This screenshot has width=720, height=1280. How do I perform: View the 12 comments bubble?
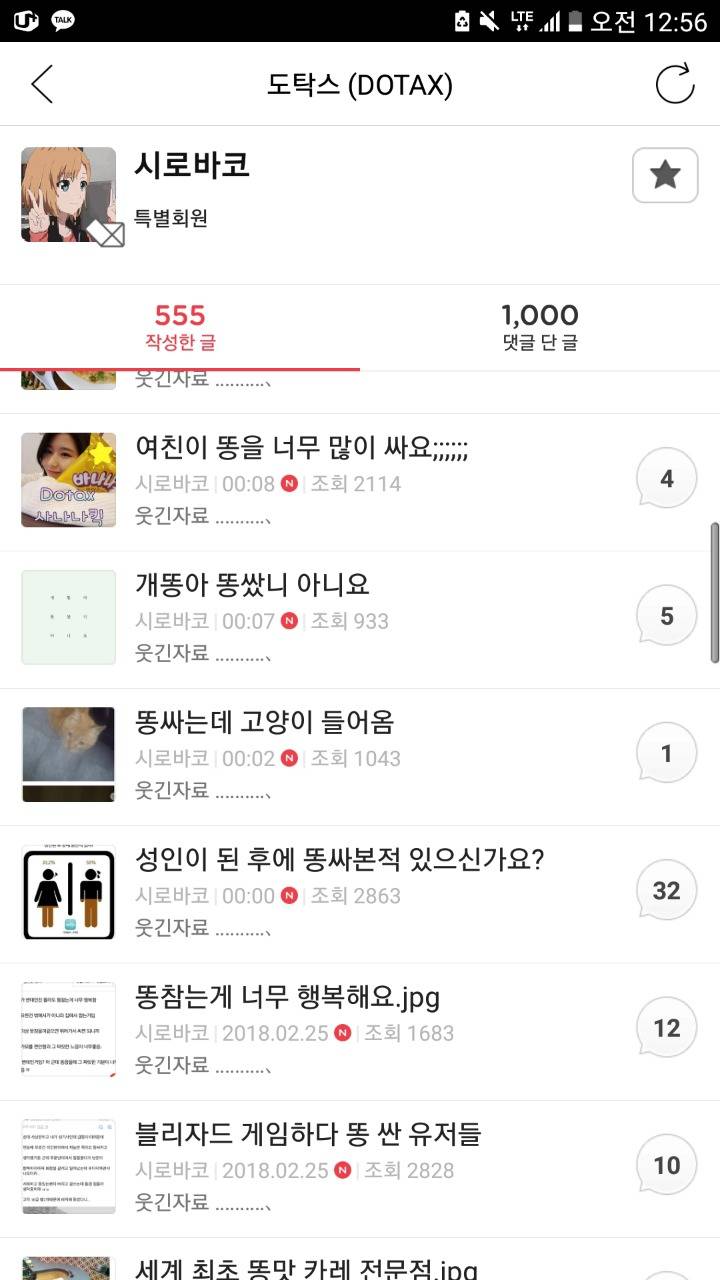(666, 1028)
